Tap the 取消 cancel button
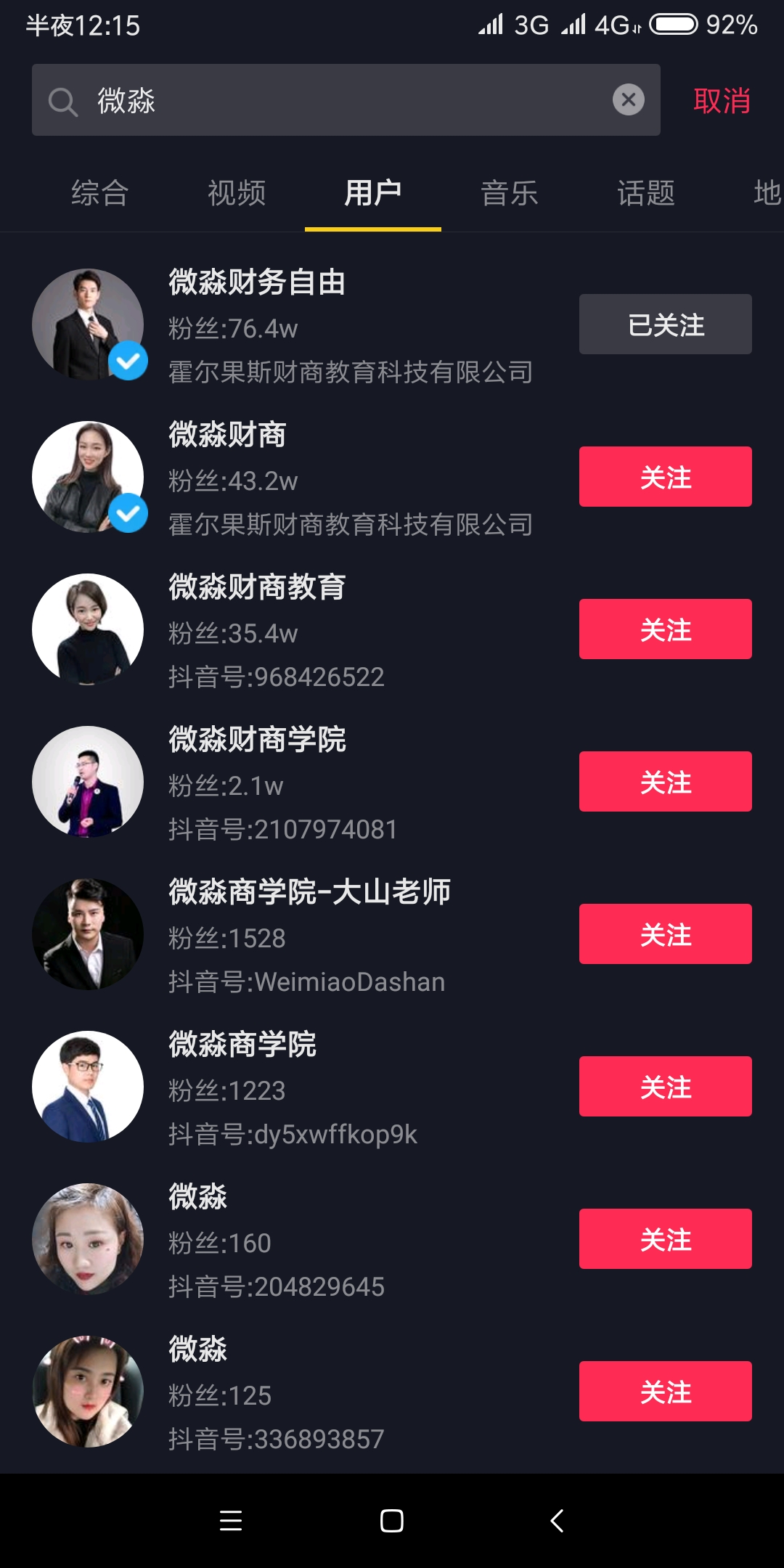Image resolution: width=784 pixels, height=1568 pixels. click(x=722, y=100)
